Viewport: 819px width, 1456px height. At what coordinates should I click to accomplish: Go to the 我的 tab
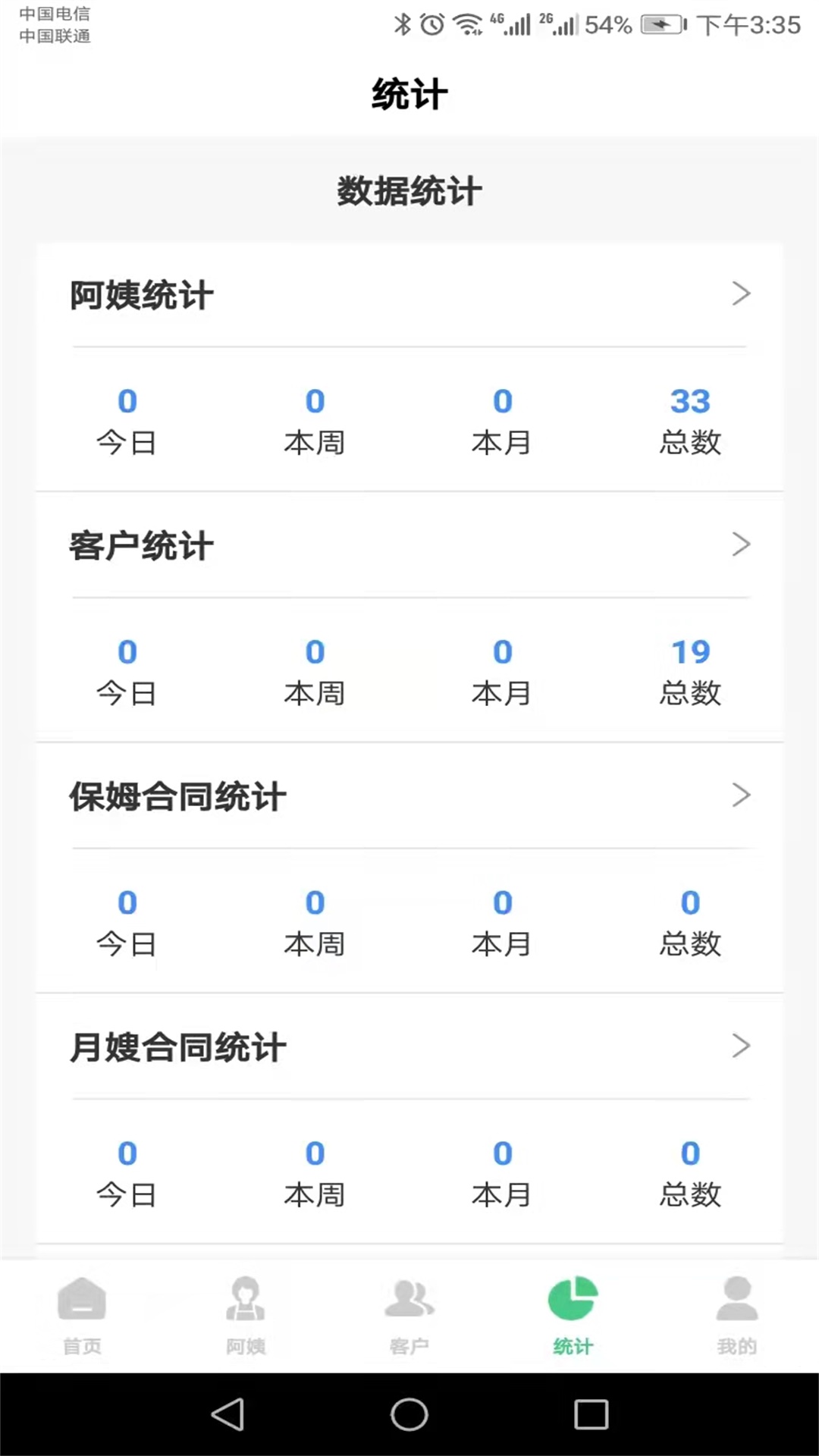(736, 1316)
